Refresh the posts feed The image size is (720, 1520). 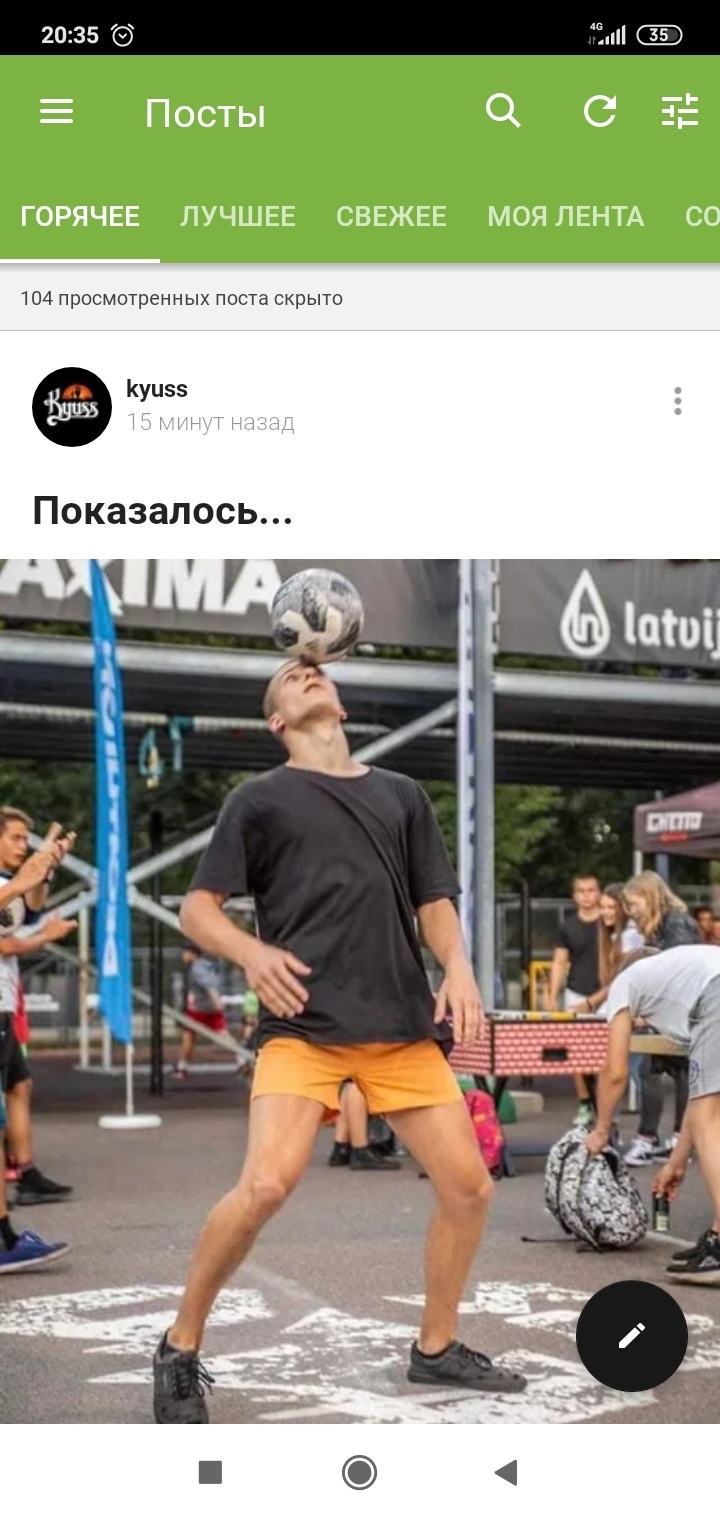(x=600, y=111)
